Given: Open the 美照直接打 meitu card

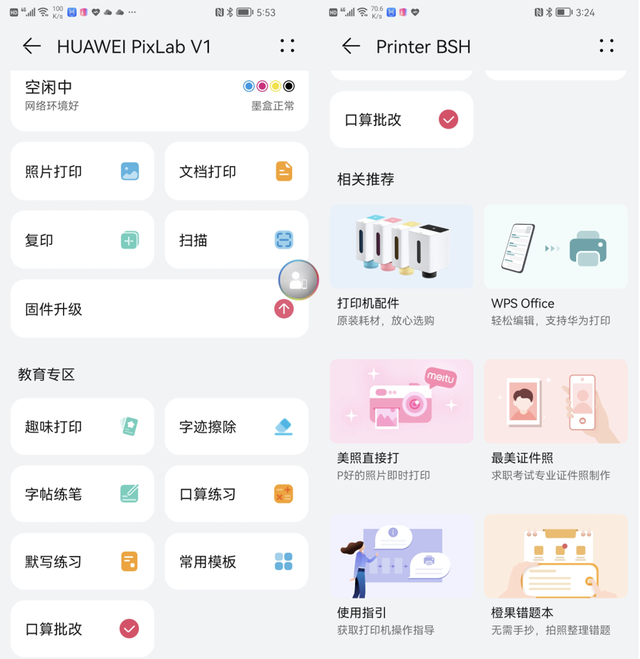Looking at the screenshot, I should (402, 420).
